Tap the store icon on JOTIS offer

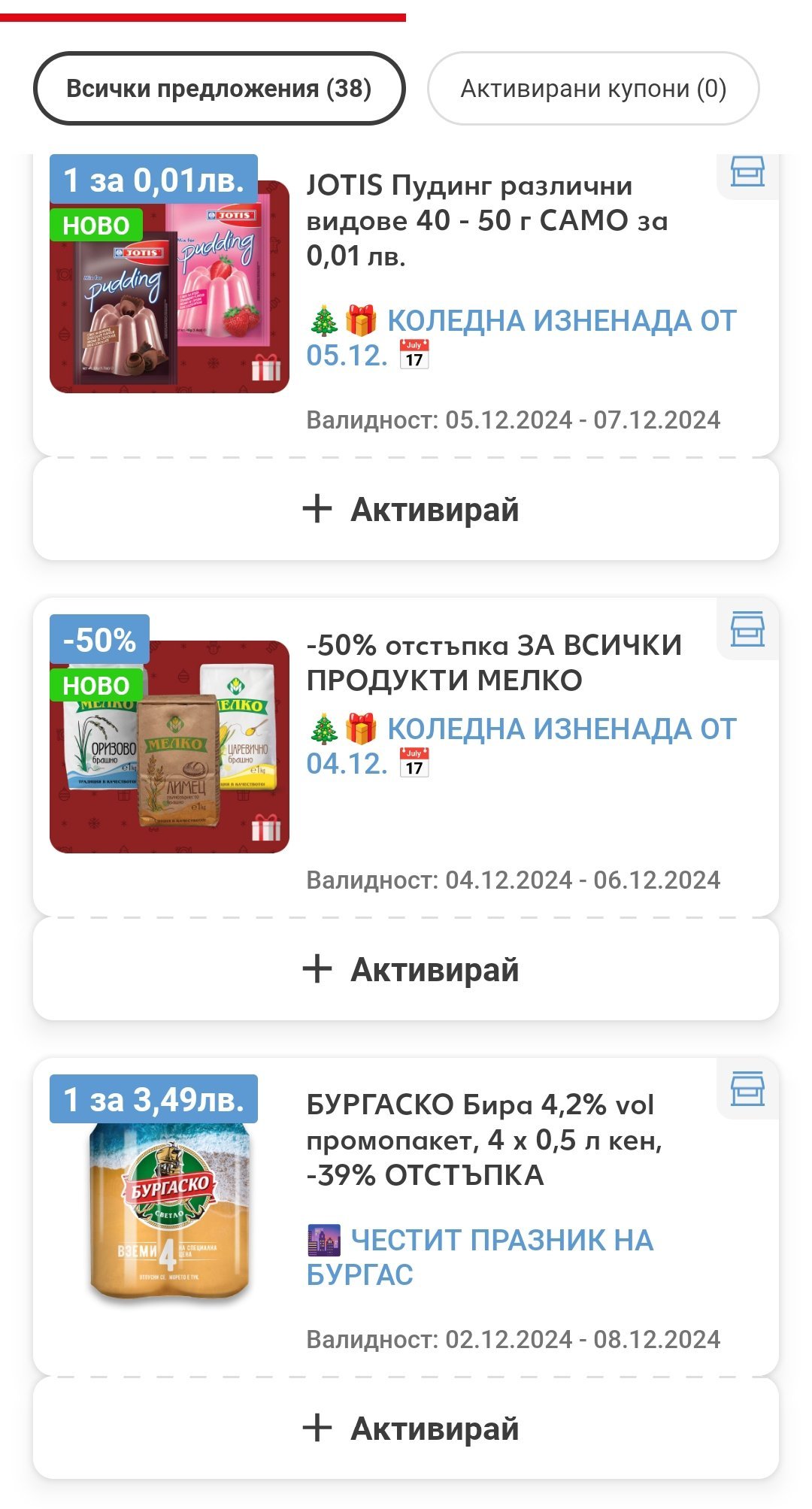tap(747, 172)
